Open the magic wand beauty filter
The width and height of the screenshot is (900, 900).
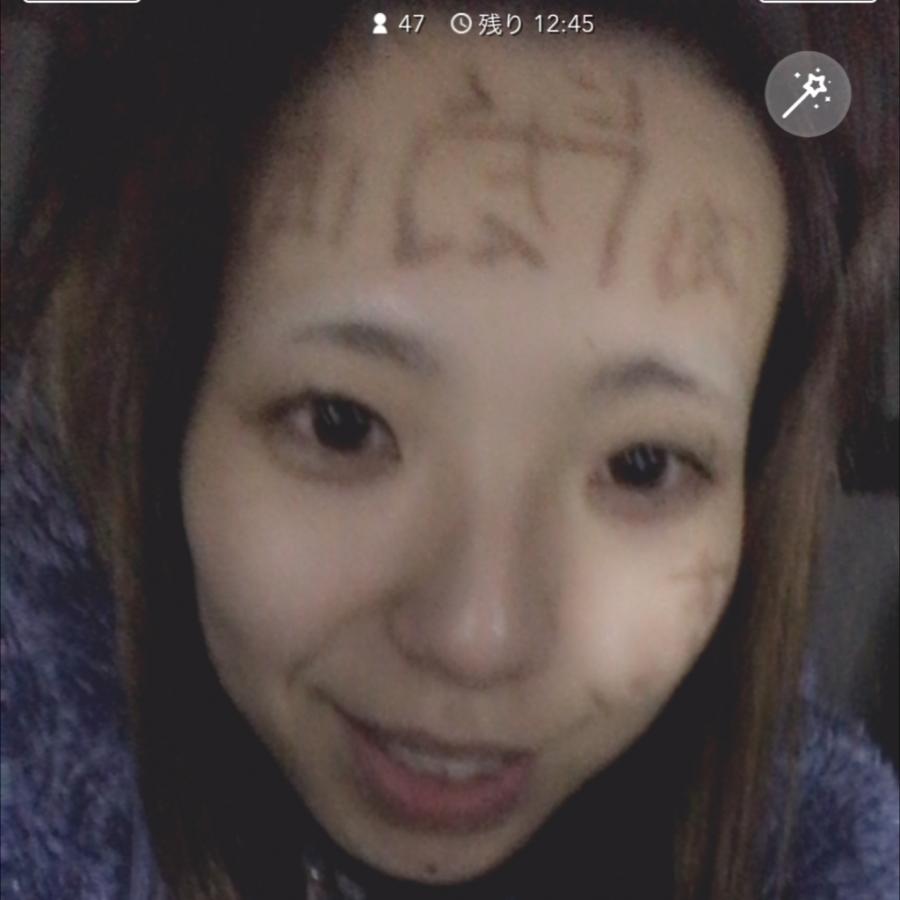(807, 94)
